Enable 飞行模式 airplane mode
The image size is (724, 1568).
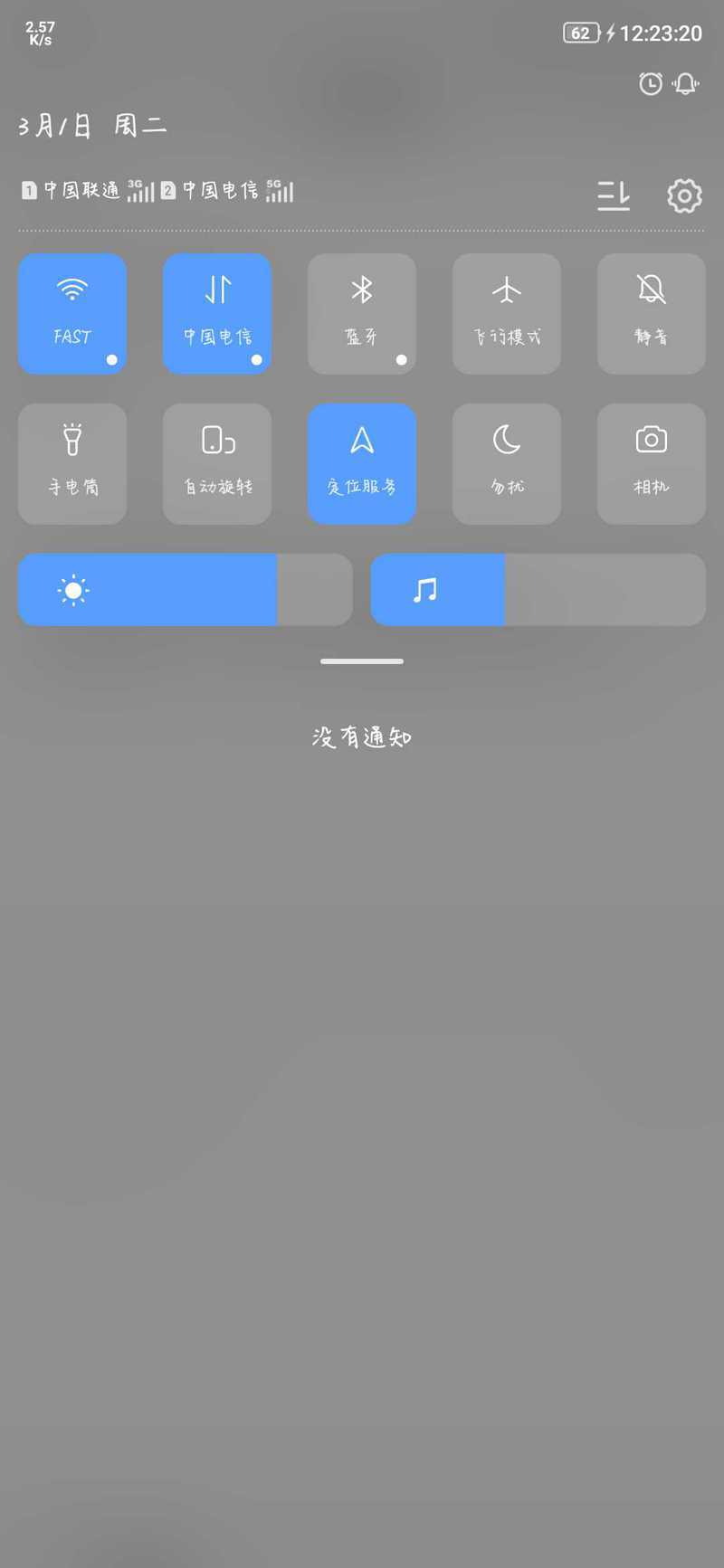507,313
